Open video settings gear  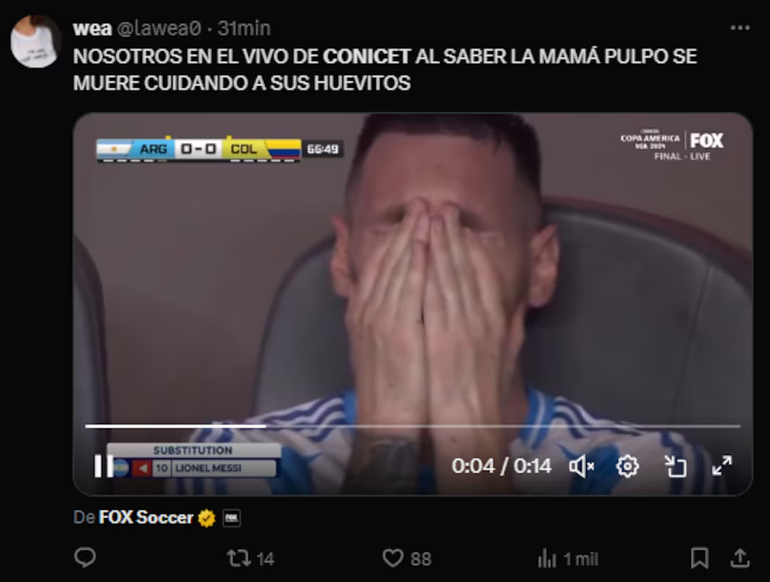(x=627, y=466)
